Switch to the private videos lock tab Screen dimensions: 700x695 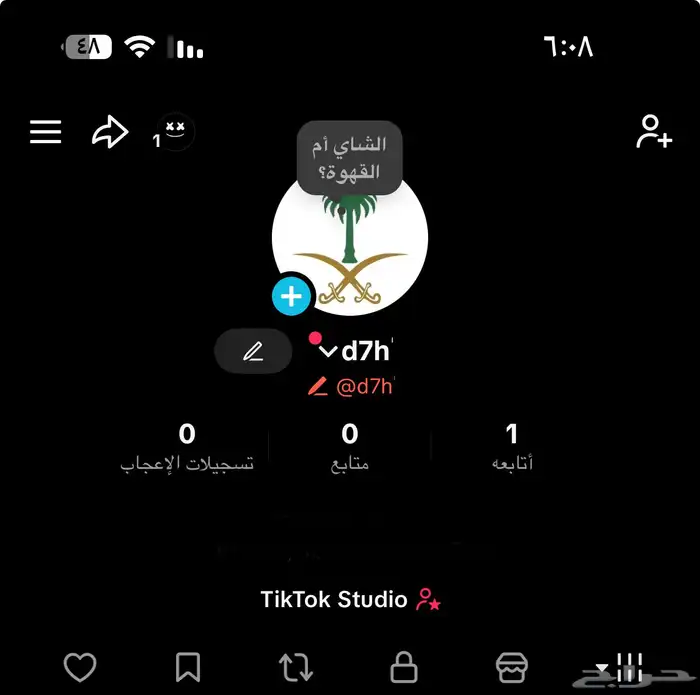[x=404, y=667]
